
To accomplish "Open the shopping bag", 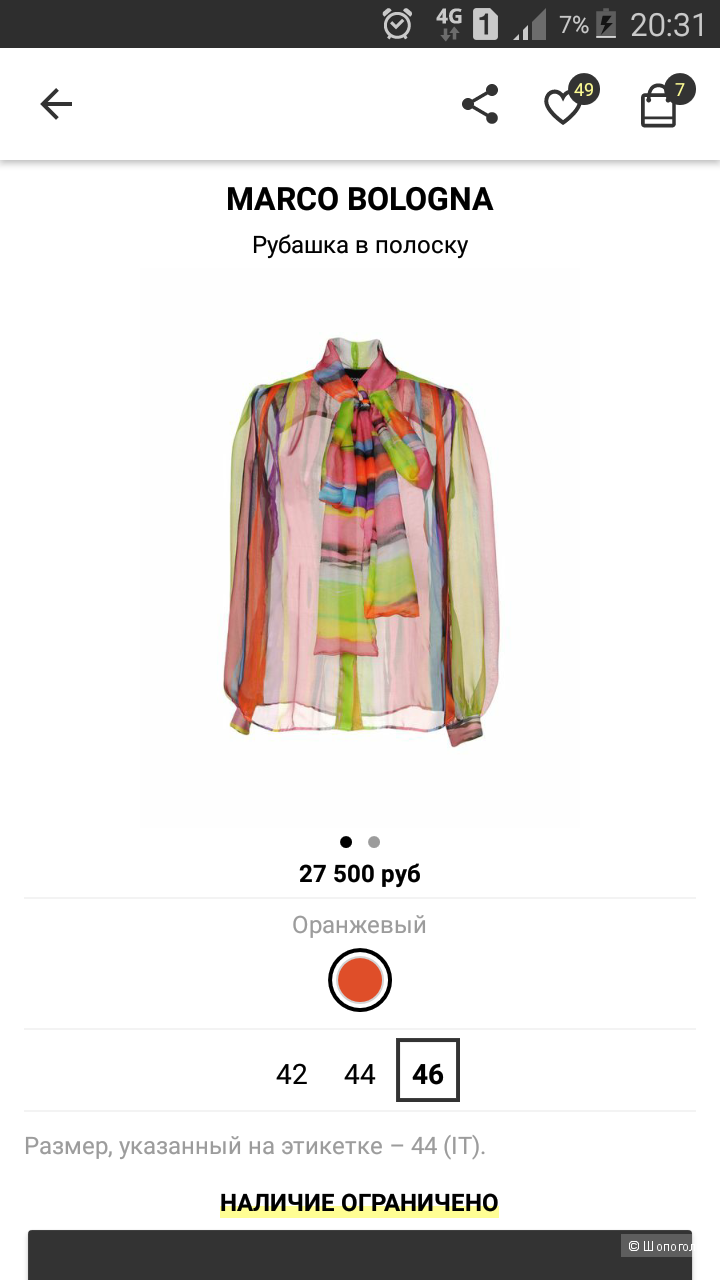I will click(659, 106).
